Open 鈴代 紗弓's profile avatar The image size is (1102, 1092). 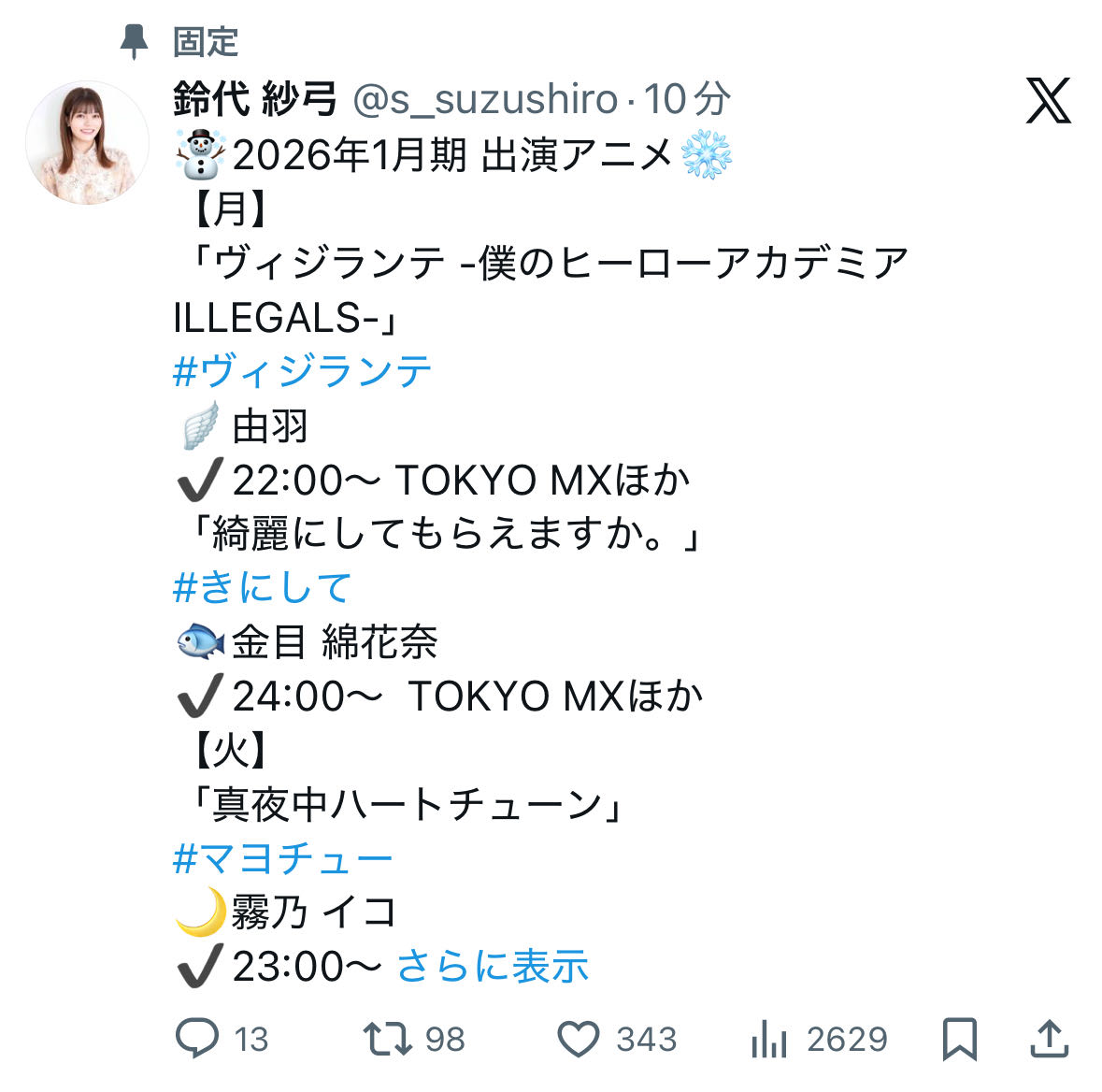(87, 143)
